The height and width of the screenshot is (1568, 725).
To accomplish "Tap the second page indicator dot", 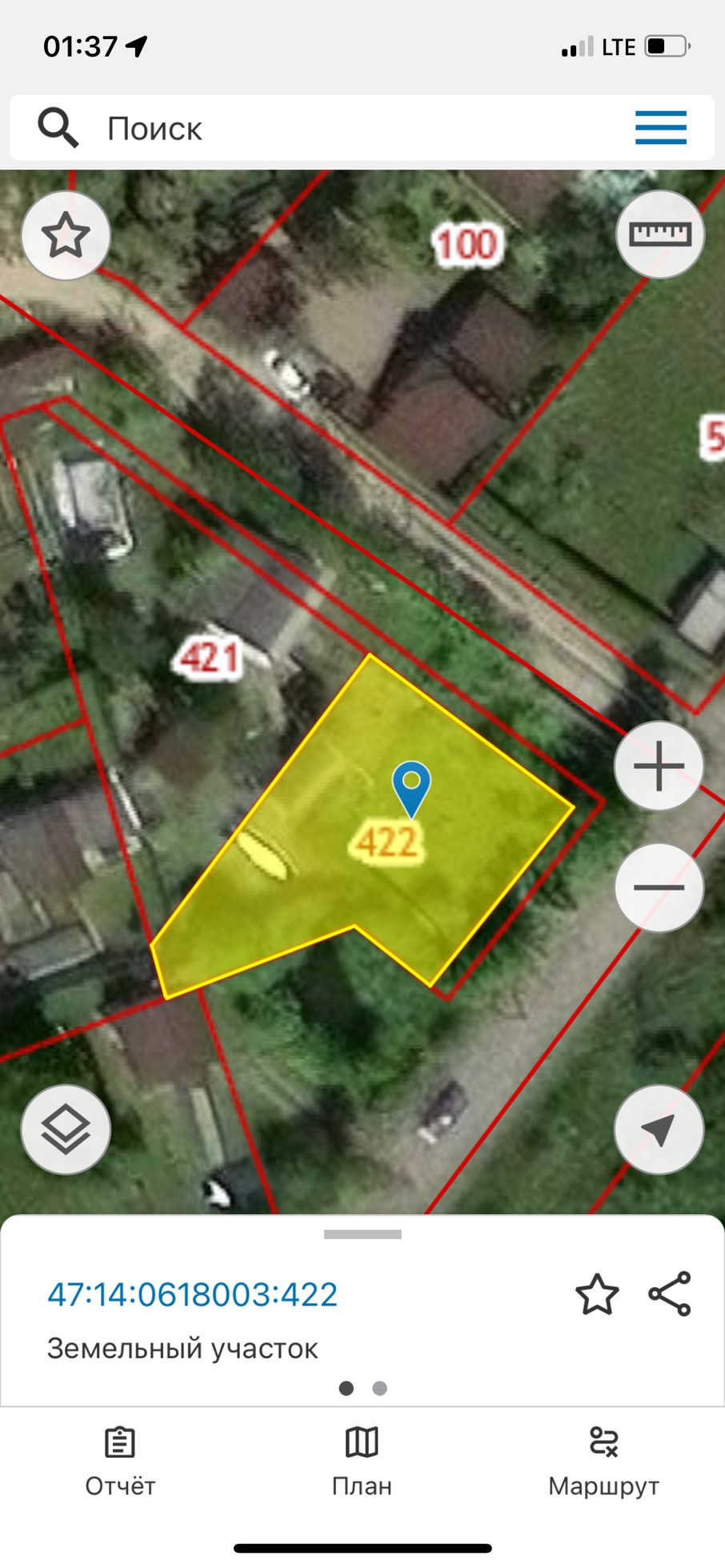I will click(380, 1388).
